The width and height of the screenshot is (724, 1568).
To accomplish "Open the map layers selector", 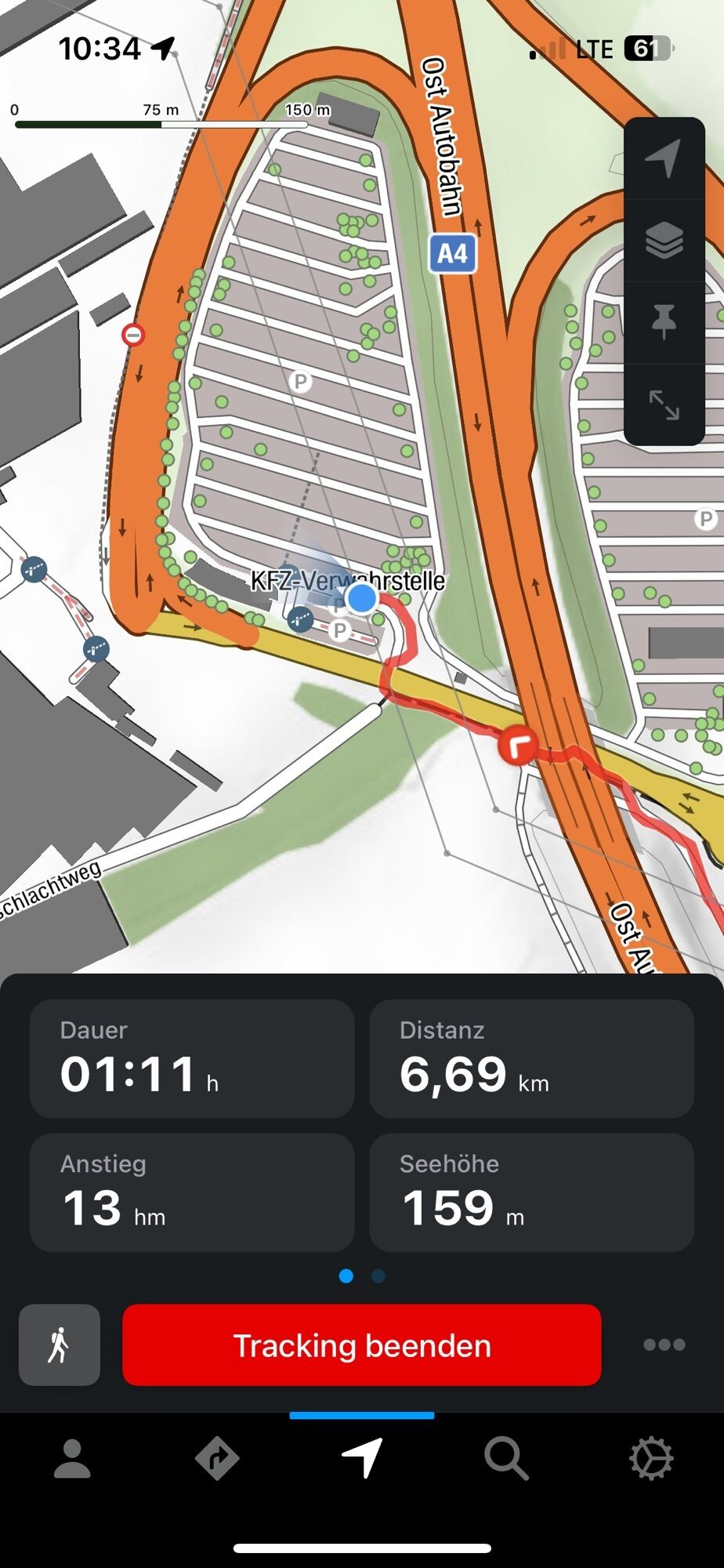I will tap(663, 241).
